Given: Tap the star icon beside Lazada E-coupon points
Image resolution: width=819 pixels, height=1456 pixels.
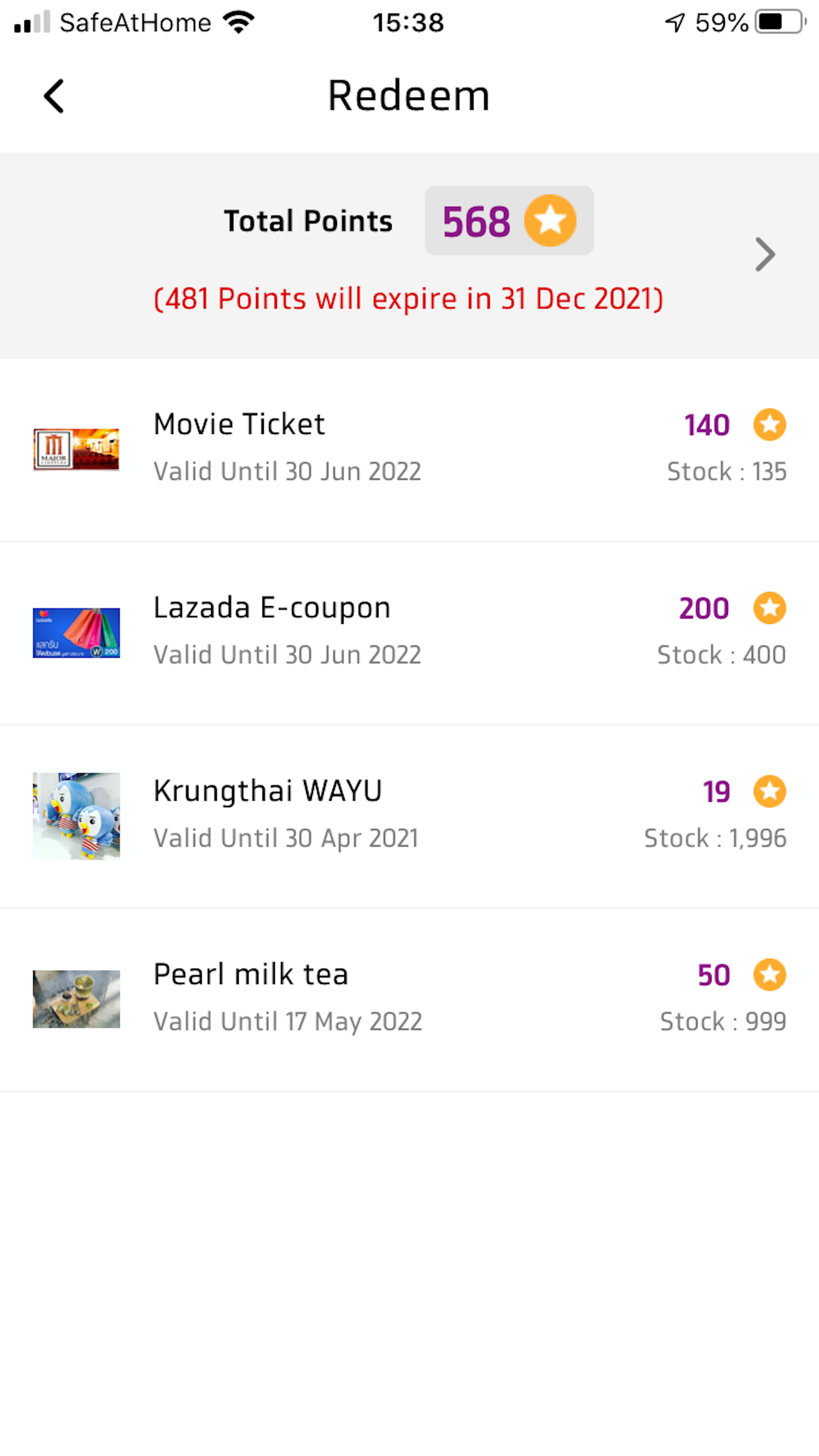Looking at the screenshot, I should point(770,608).
